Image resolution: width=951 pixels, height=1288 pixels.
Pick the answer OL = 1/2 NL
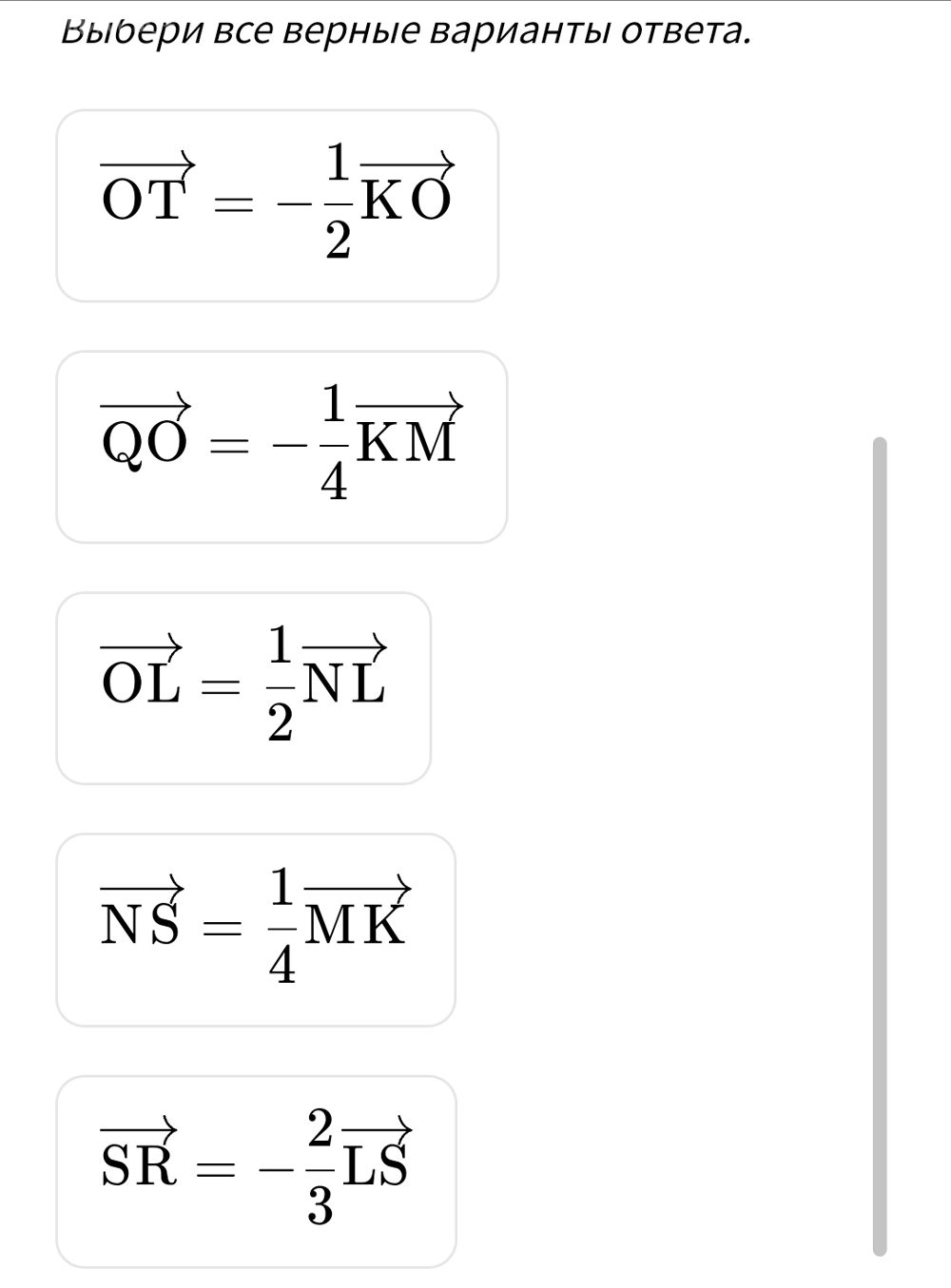tap(243, 688)
